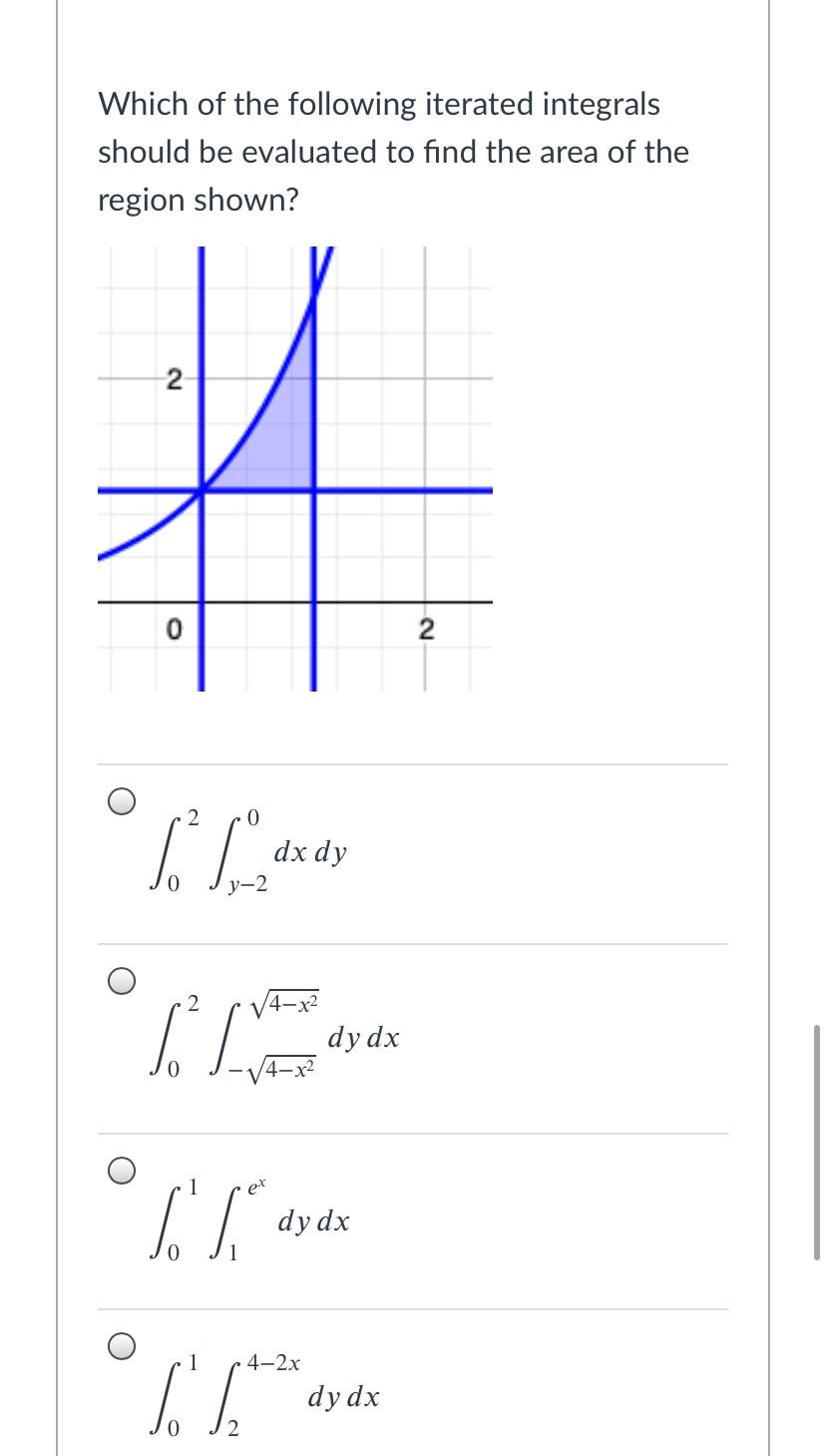Select the radio button for the dx dy option

[121, 800]
